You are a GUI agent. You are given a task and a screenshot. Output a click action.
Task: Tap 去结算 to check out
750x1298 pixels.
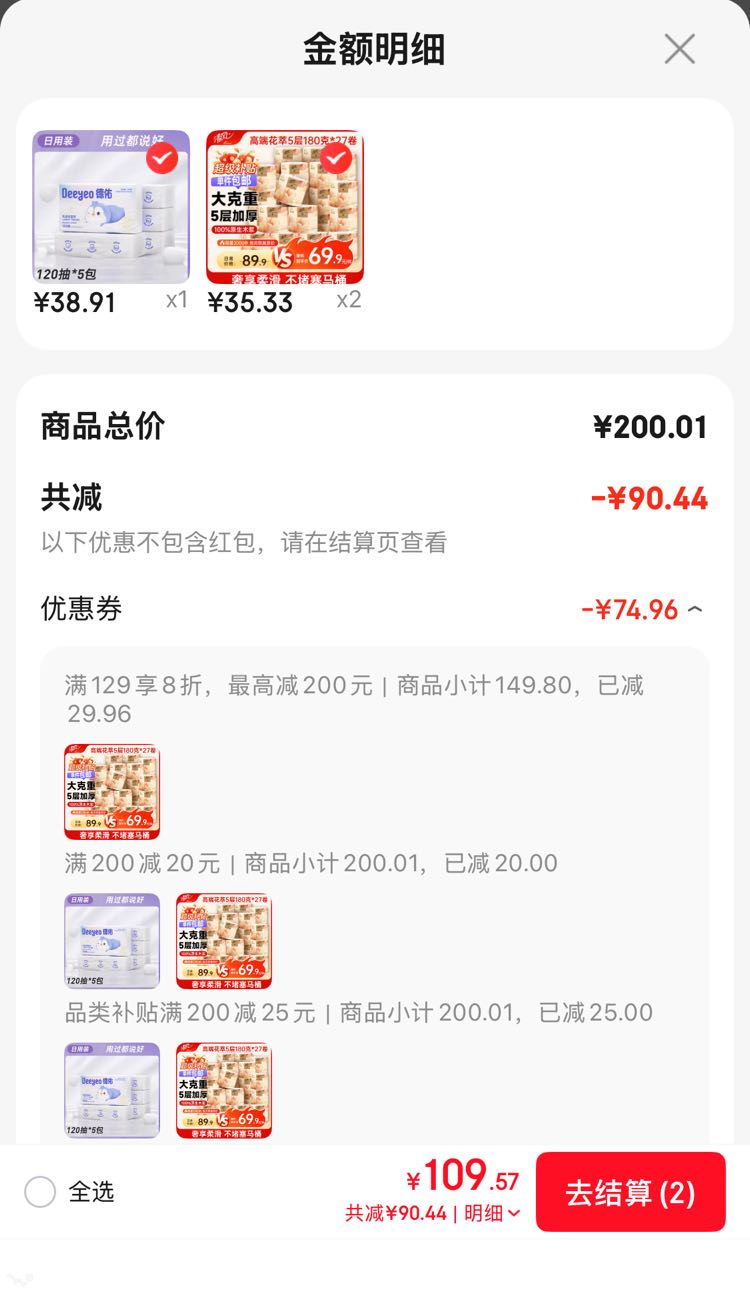tap(631, 1192)
